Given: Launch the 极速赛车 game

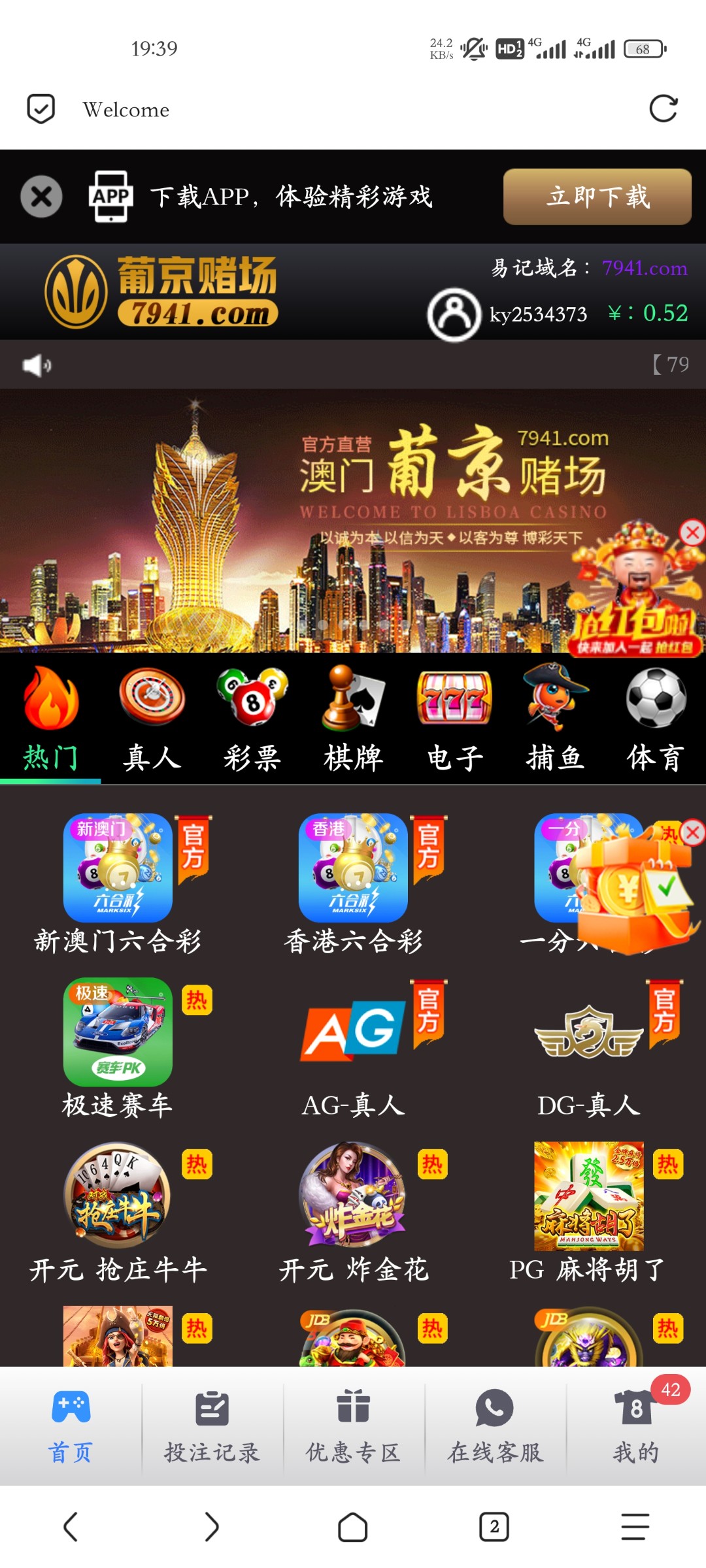Looking at the screenshot, I should [118, 1045].
